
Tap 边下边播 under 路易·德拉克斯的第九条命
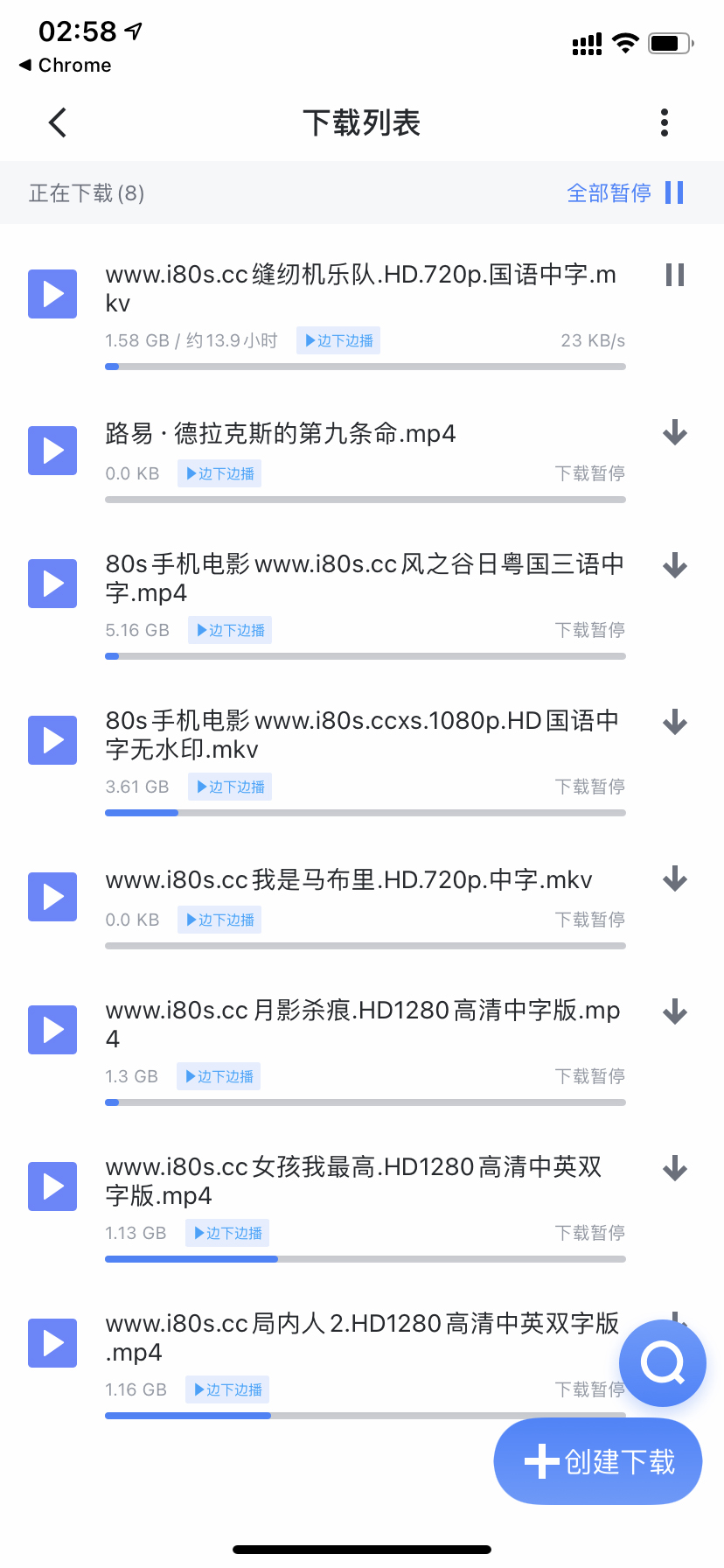[219, 473]
